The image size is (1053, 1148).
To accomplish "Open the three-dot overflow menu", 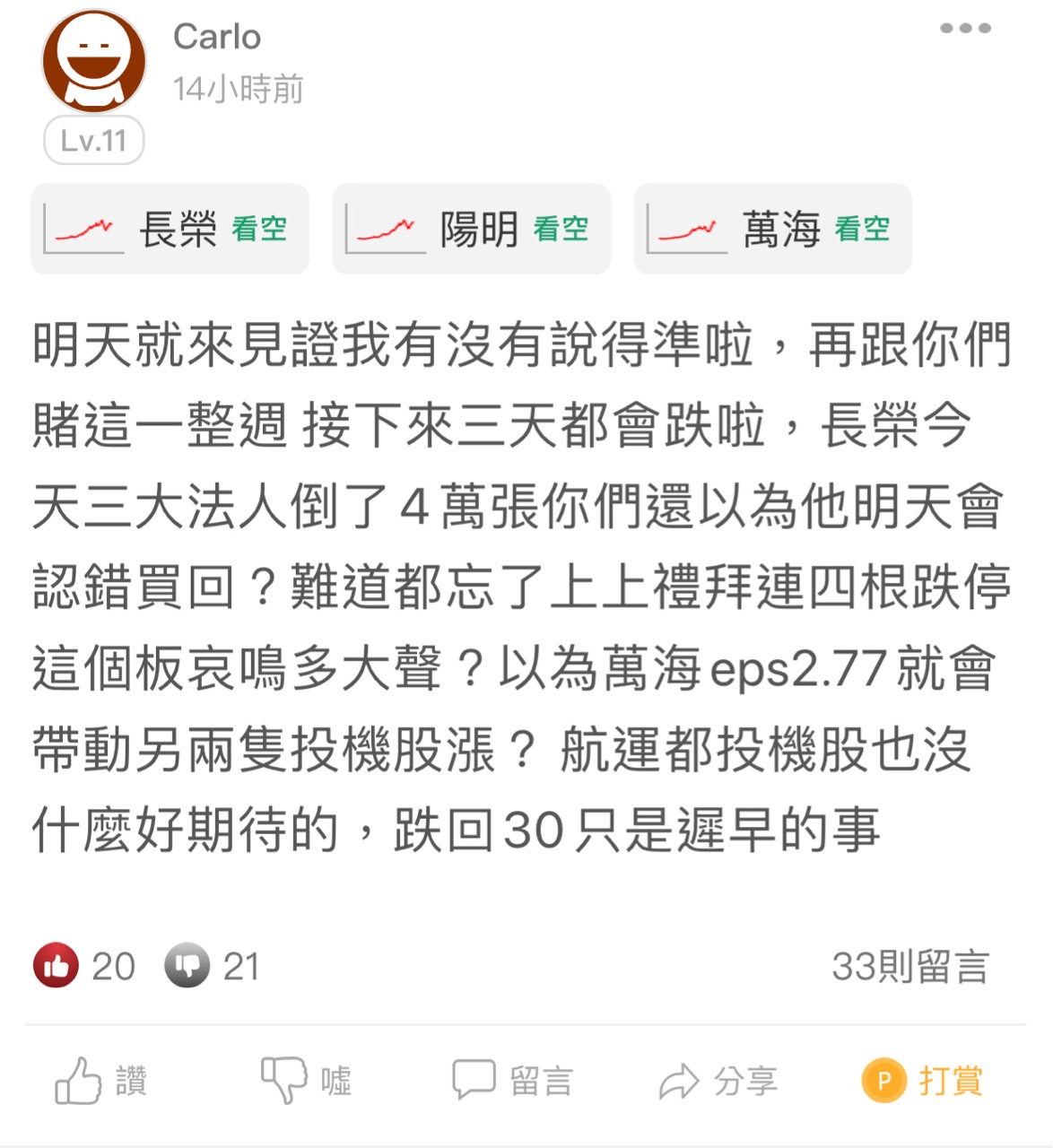I will pos(965,28).
